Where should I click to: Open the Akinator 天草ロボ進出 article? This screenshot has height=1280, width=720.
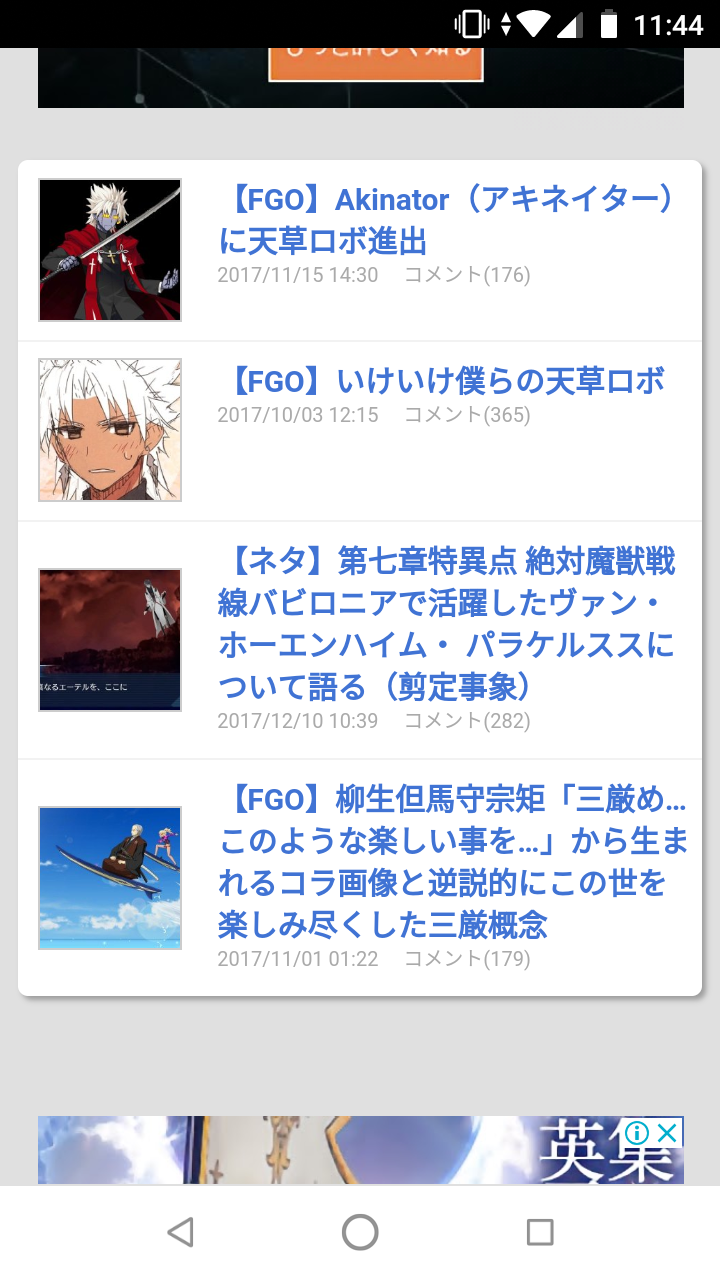[x=446, y=221]
